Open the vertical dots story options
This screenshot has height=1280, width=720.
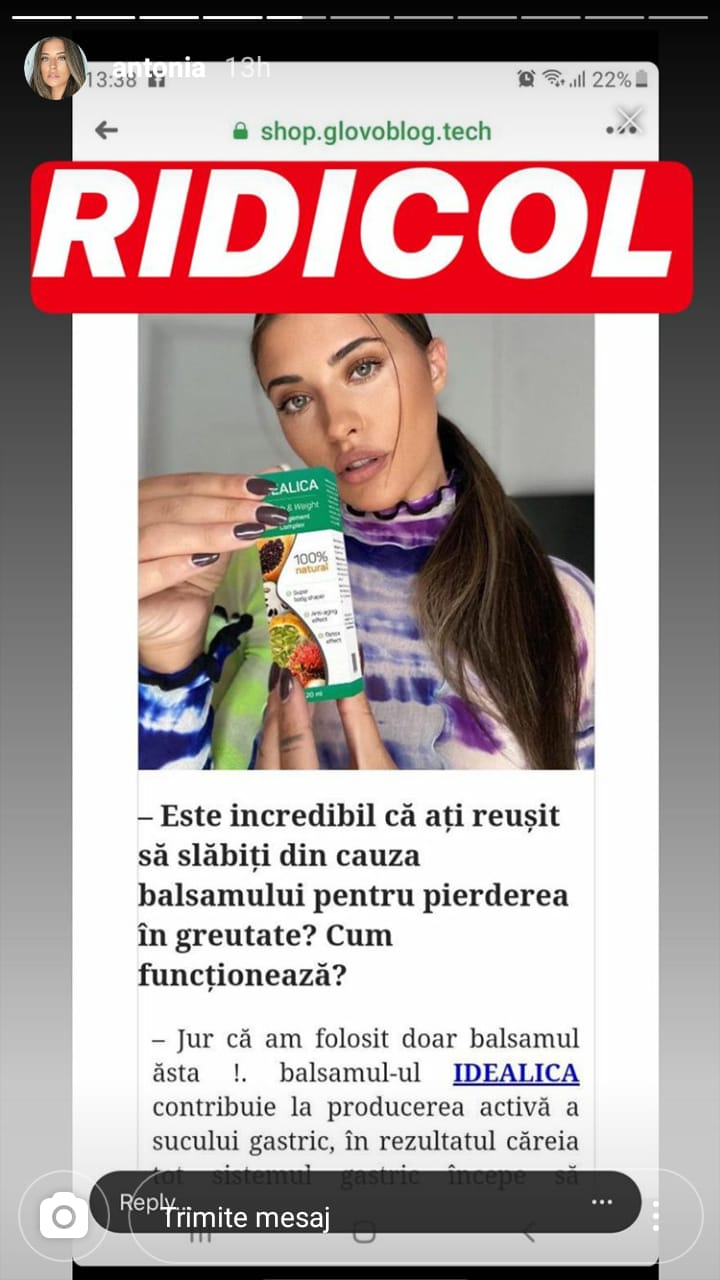tap(656, 1216)
